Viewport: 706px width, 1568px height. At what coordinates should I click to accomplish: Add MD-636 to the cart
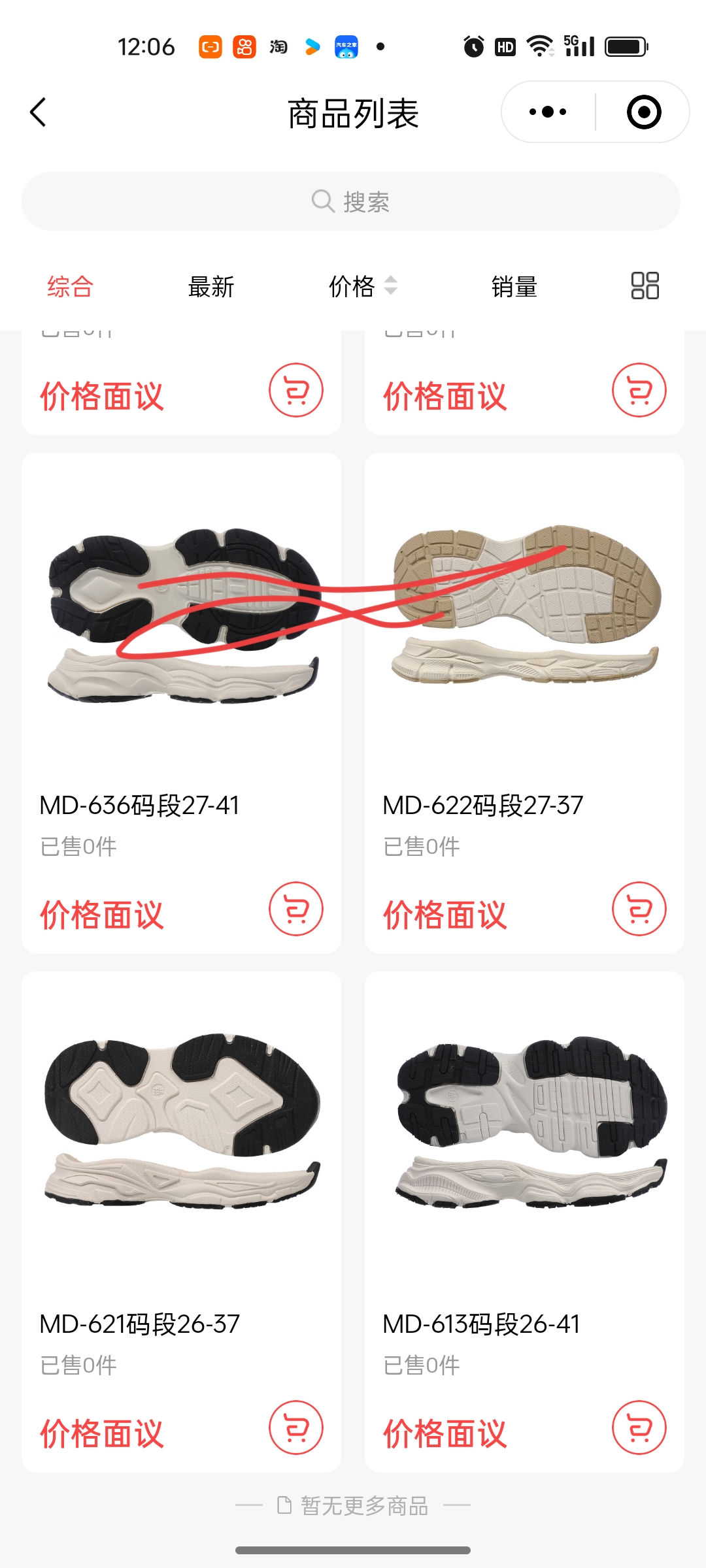coord(296,909)
